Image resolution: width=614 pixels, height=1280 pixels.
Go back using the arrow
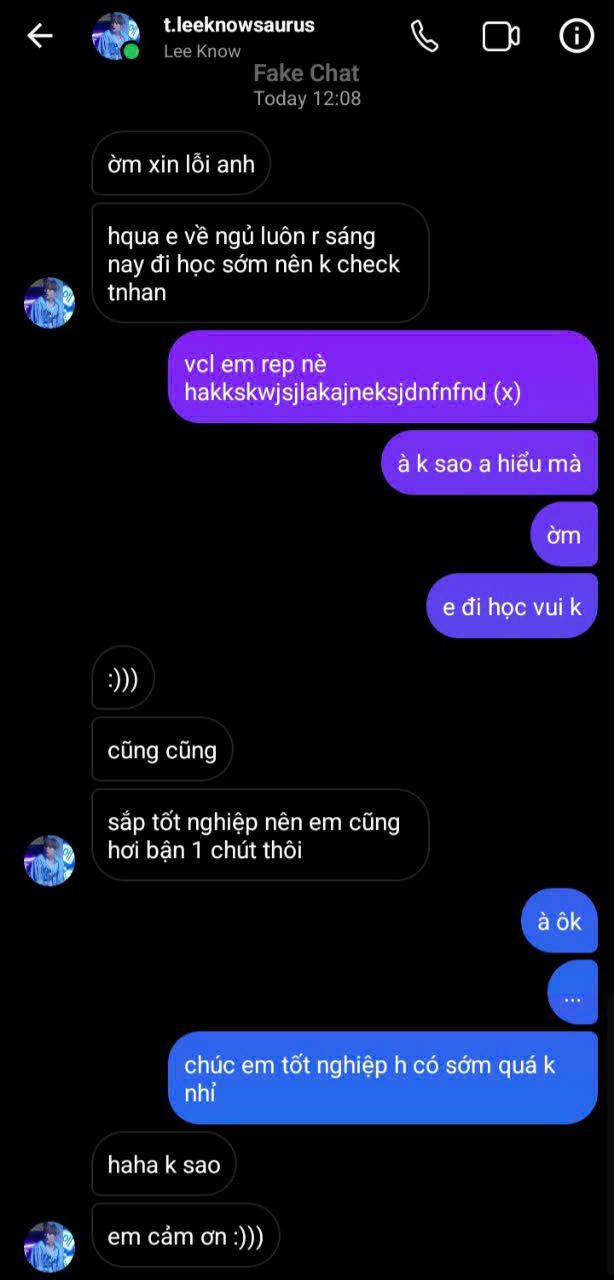[39, 36]
